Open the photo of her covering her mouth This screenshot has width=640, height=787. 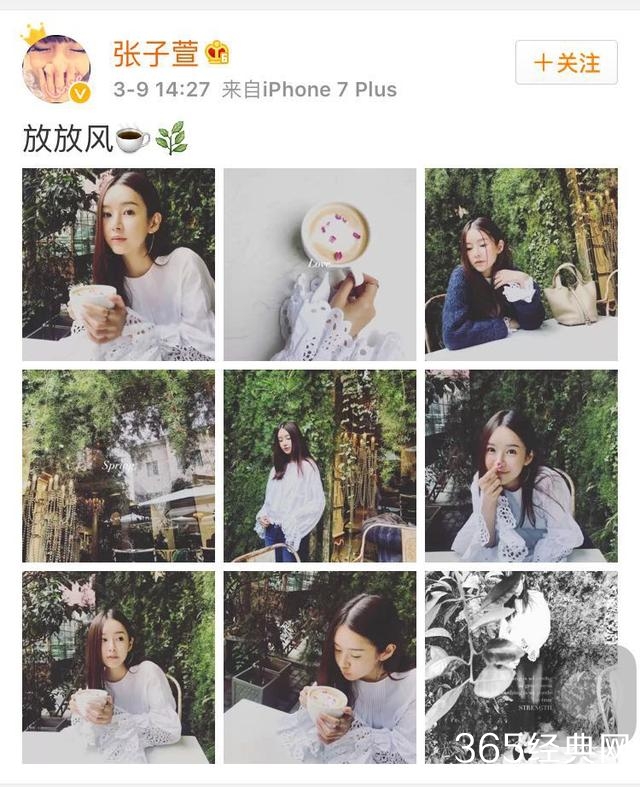tap(521, 466)
